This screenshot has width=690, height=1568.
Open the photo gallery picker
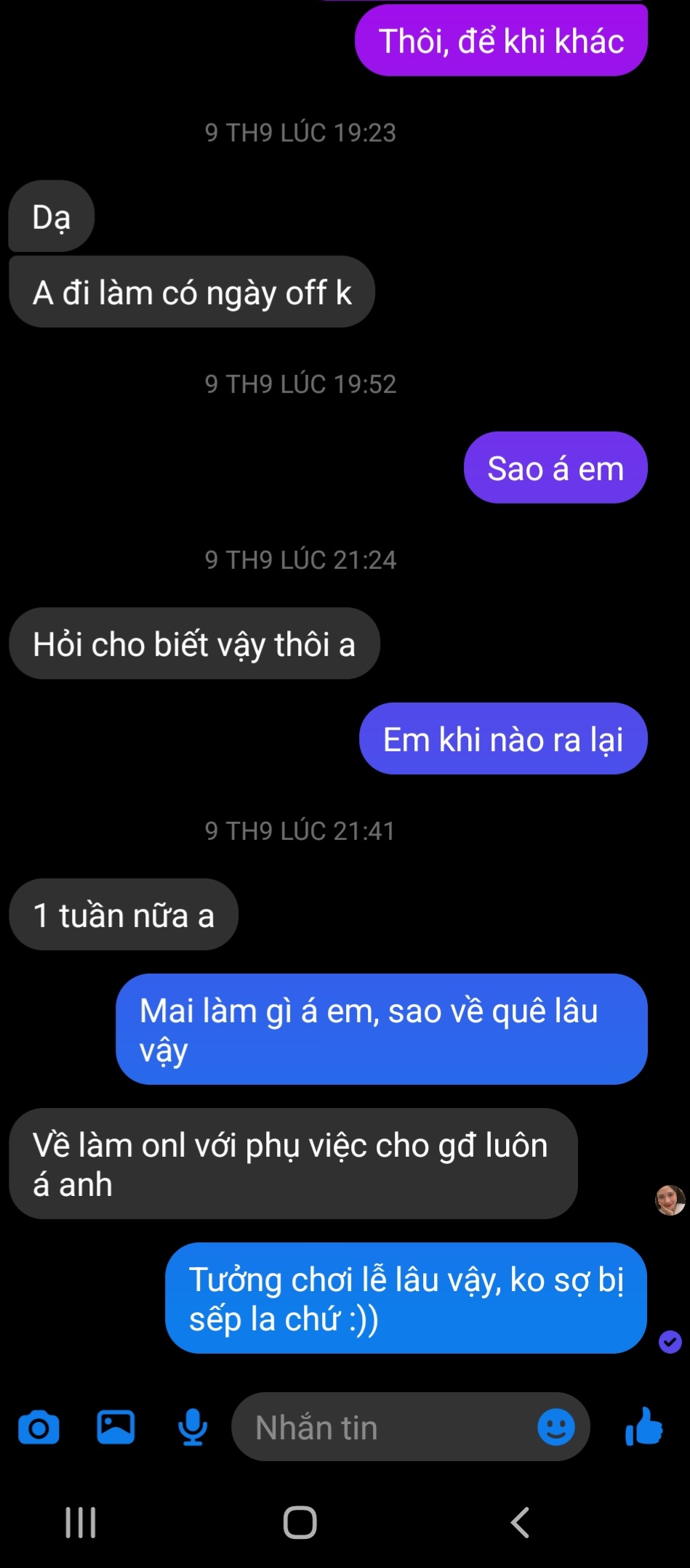click(116, 1427)
